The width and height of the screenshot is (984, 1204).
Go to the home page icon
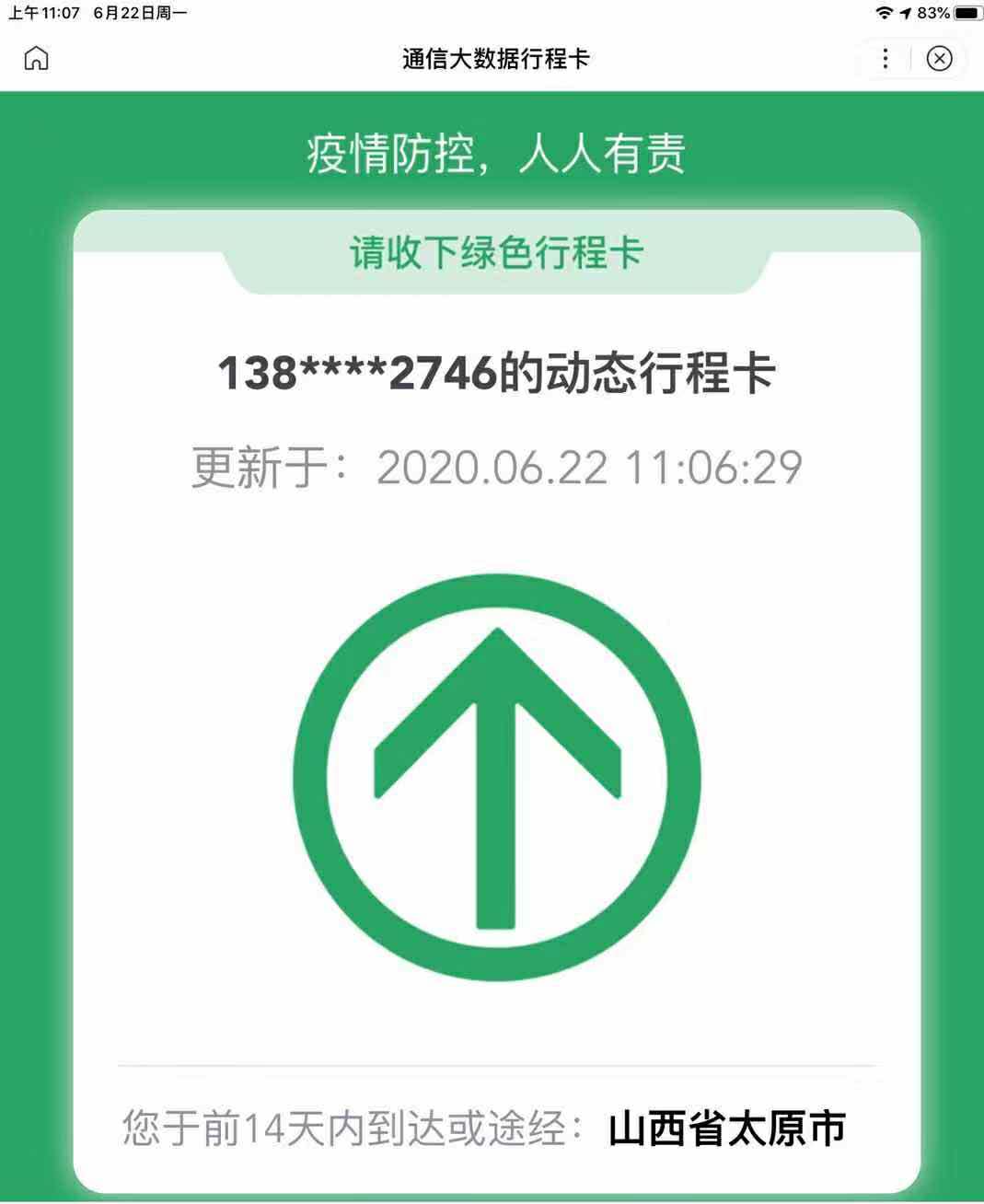36,59
